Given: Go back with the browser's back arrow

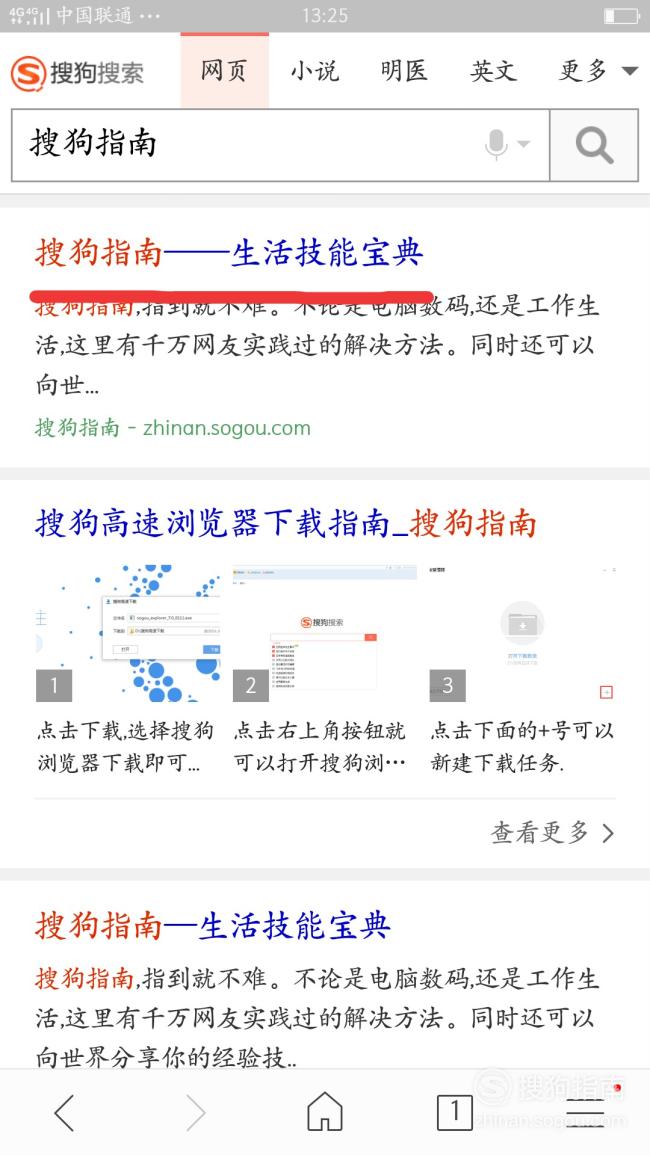Looking at the screenshot, I should [65, 1112].
